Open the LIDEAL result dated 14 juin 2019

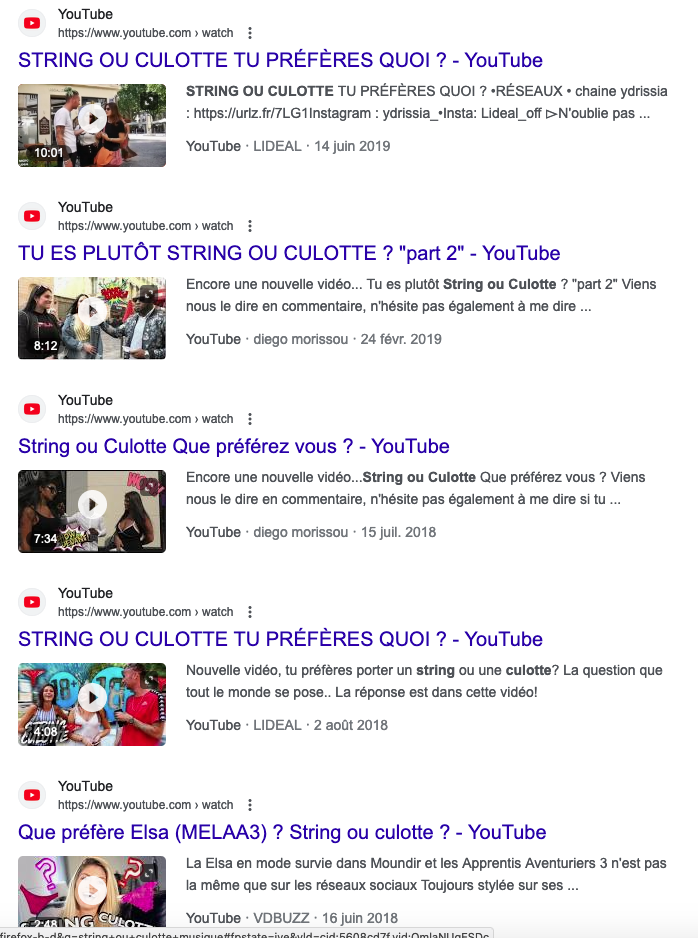point(280,60)
